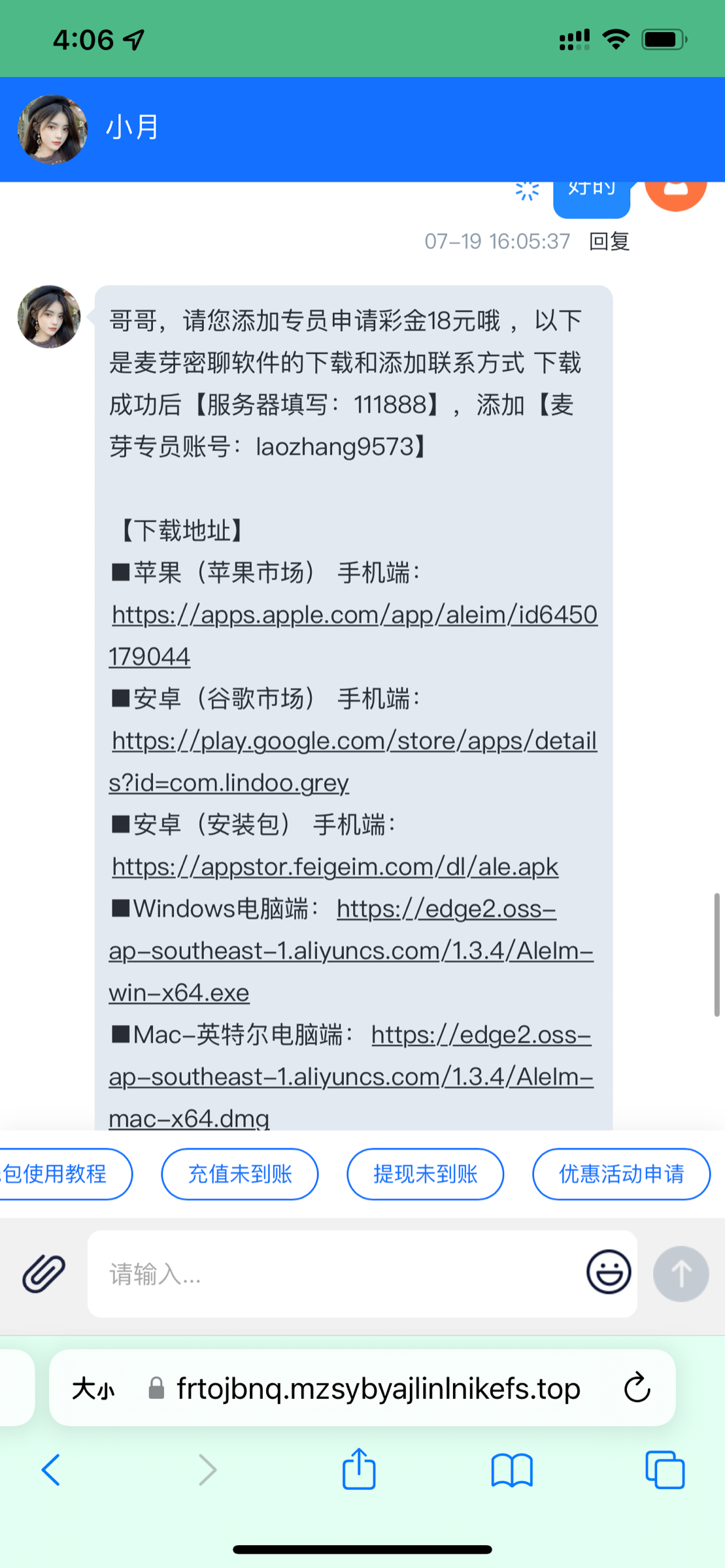Reload the page in Safari

[637, 1388]
